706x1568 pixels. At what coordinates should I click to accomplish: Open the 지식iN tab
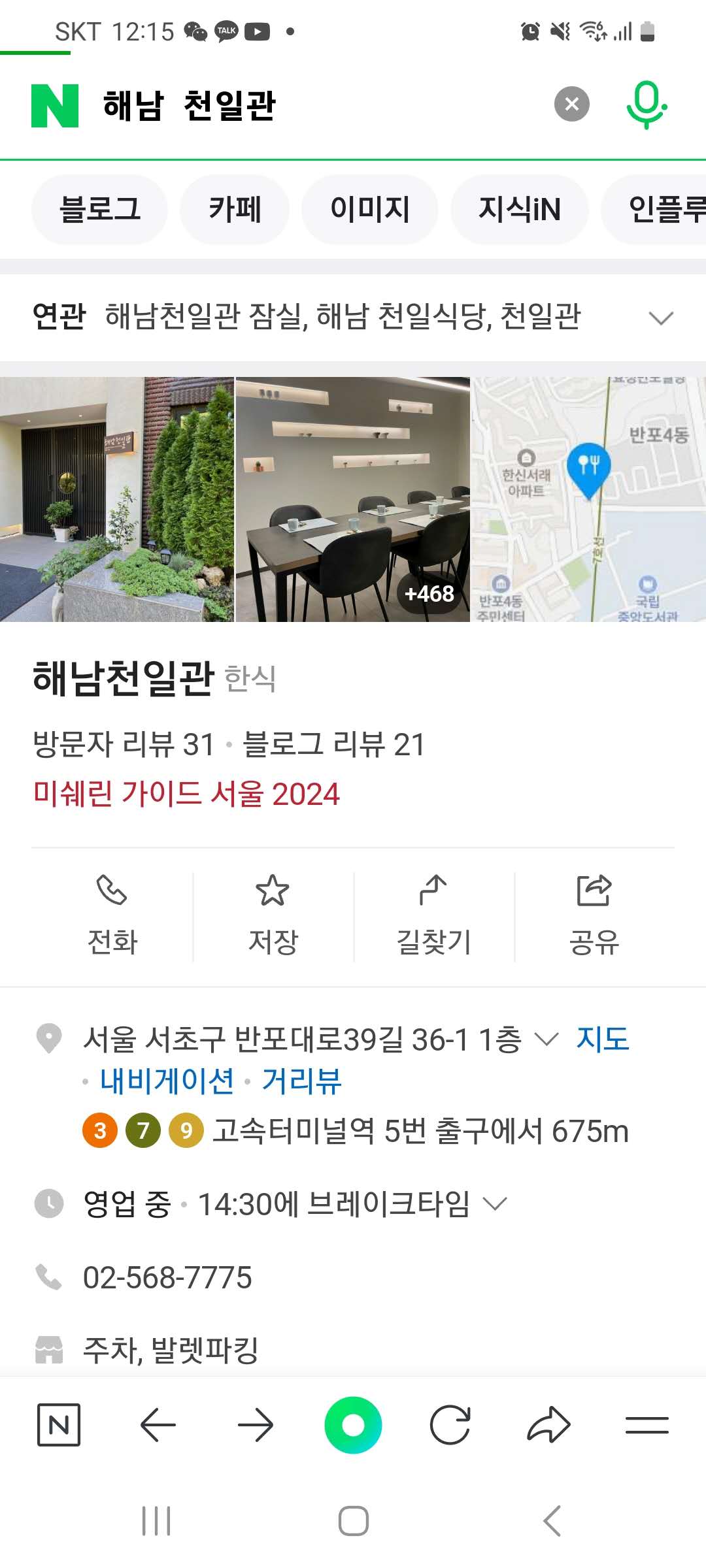520,210
